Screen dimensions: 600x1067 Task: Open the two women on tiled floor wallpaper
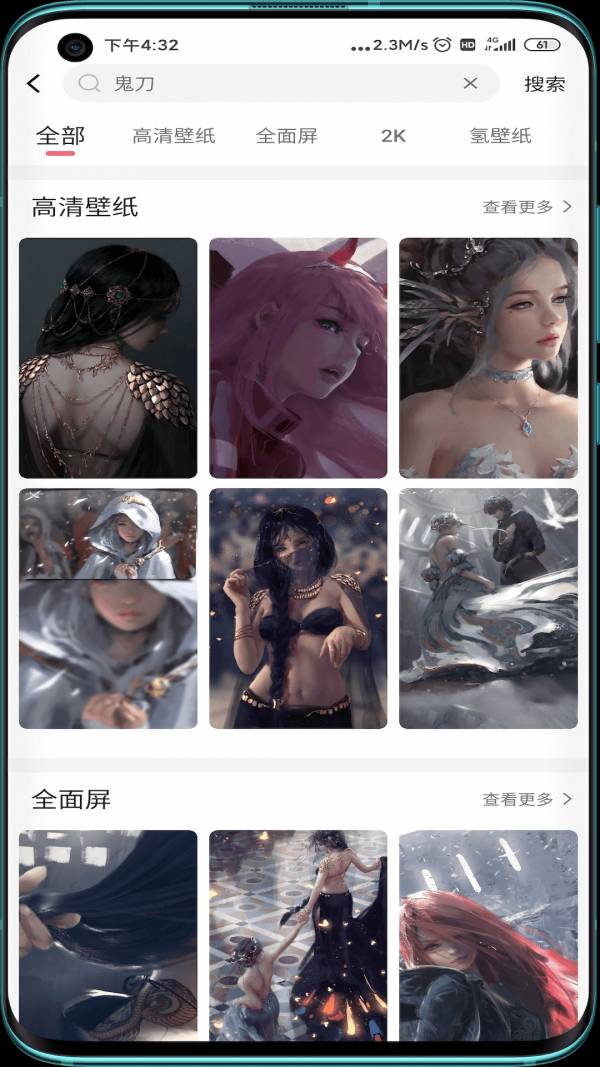click(x=298, y=935)
